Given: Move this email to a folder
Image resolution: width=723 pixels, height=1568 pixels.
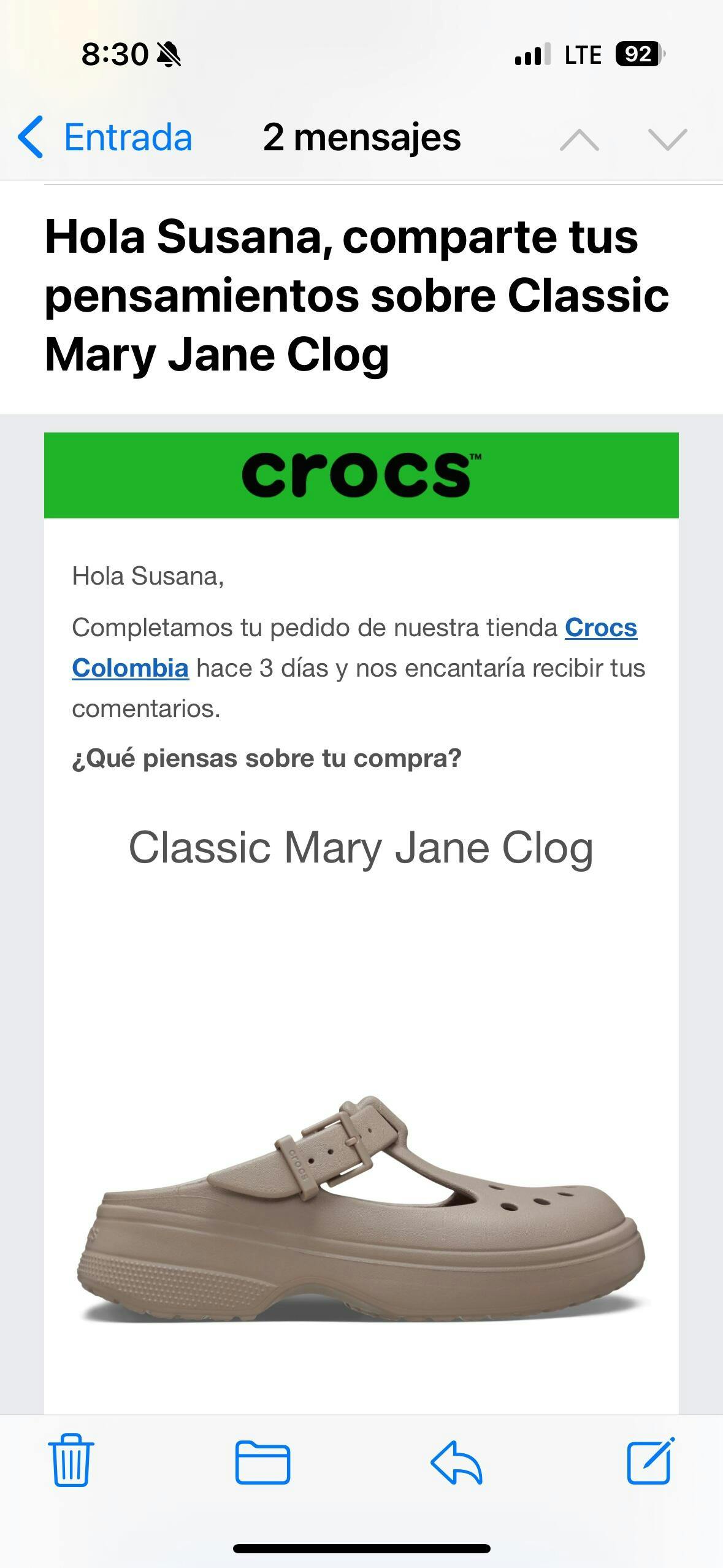Looking at the screenshot, I should [x=262, y=1462].
